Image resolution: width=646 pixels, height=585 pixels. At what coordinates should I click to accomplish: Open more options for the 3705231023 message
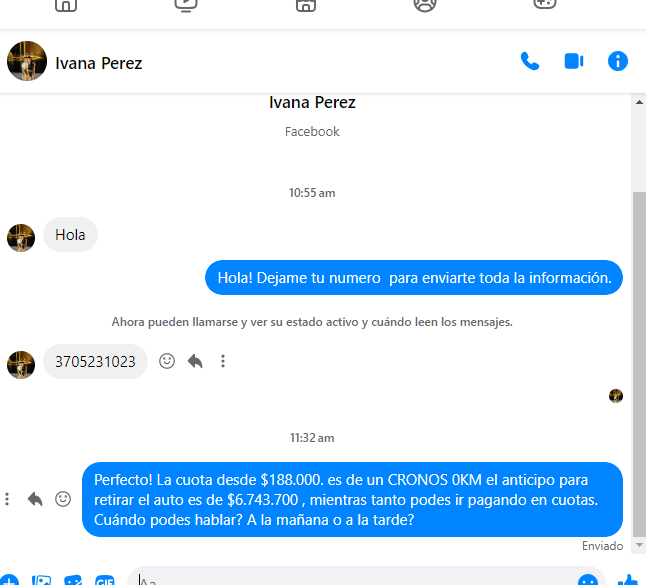223,361
